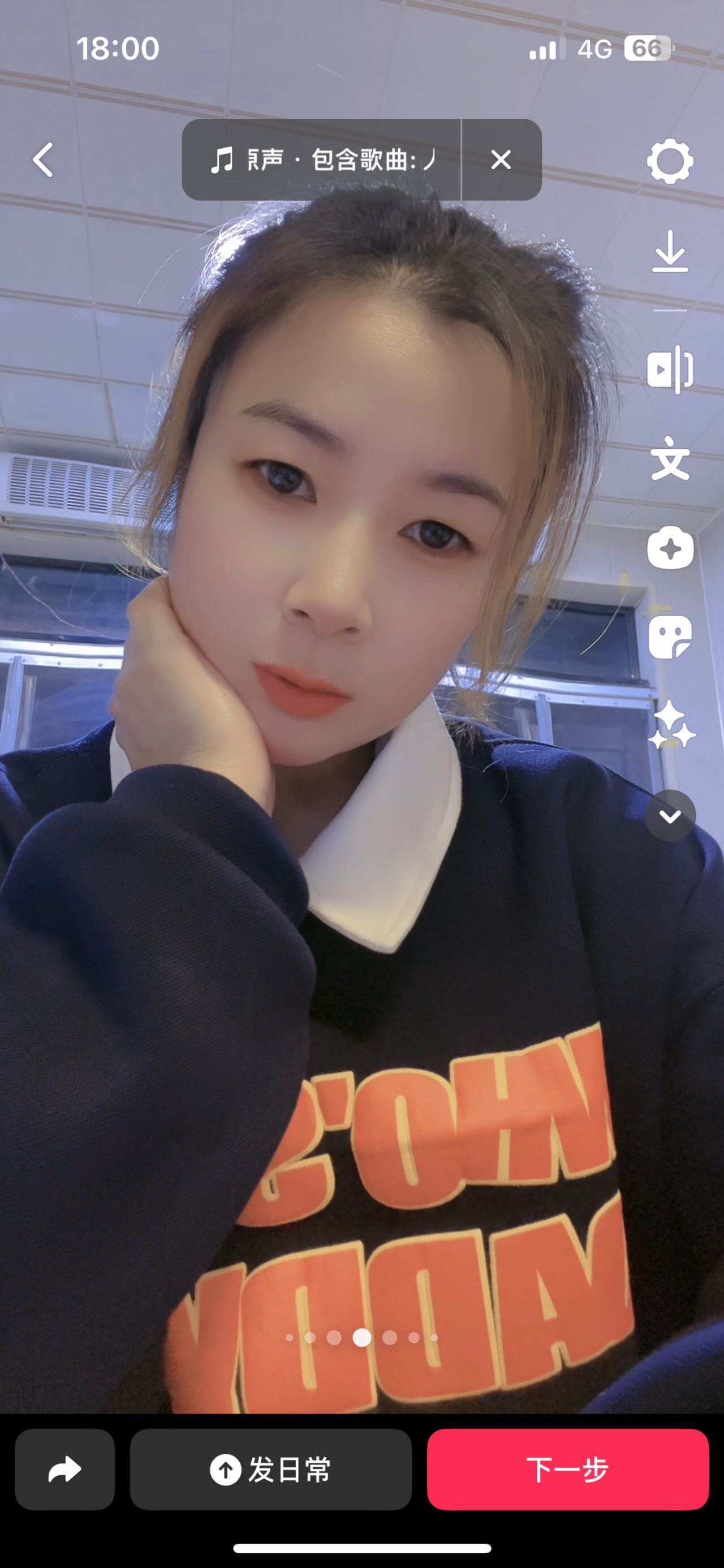Viewport: 724px width, 1568px height.
Task: Expand more editing tools
Action: (x=670, y=817)
